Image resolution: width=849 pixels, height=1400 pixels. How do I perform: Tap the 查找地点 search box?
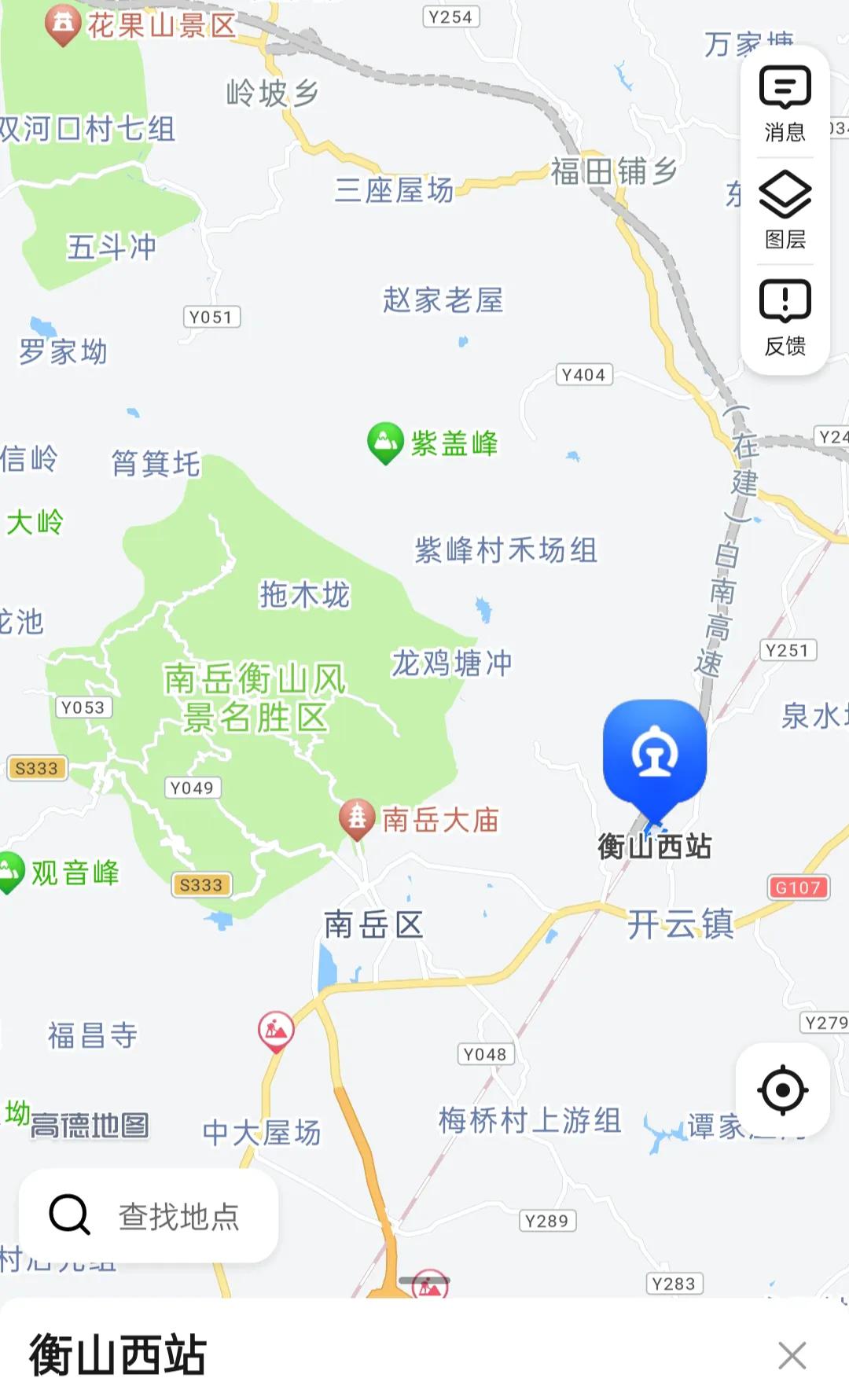point(149,1215)
